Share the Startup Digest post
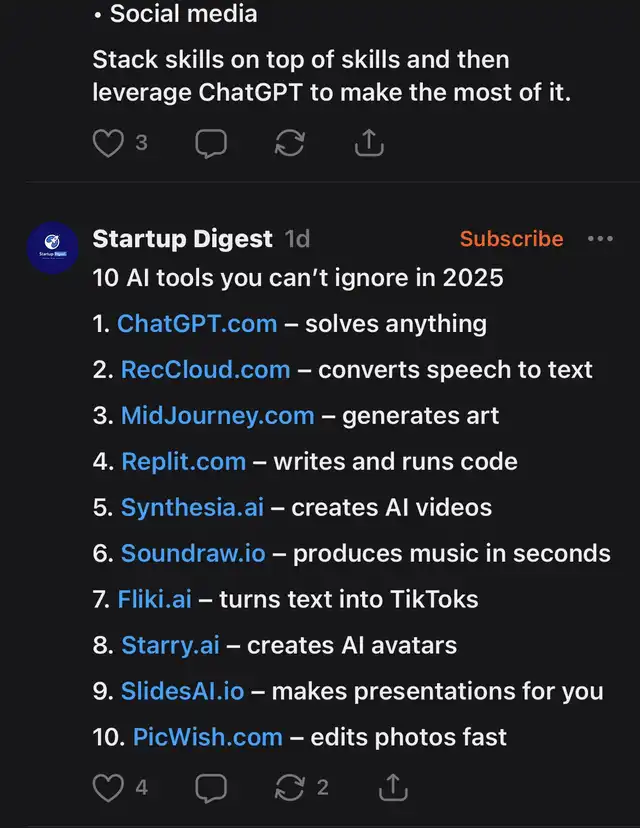The height and width of the screenshot is (828, 640). pos(393,787)
